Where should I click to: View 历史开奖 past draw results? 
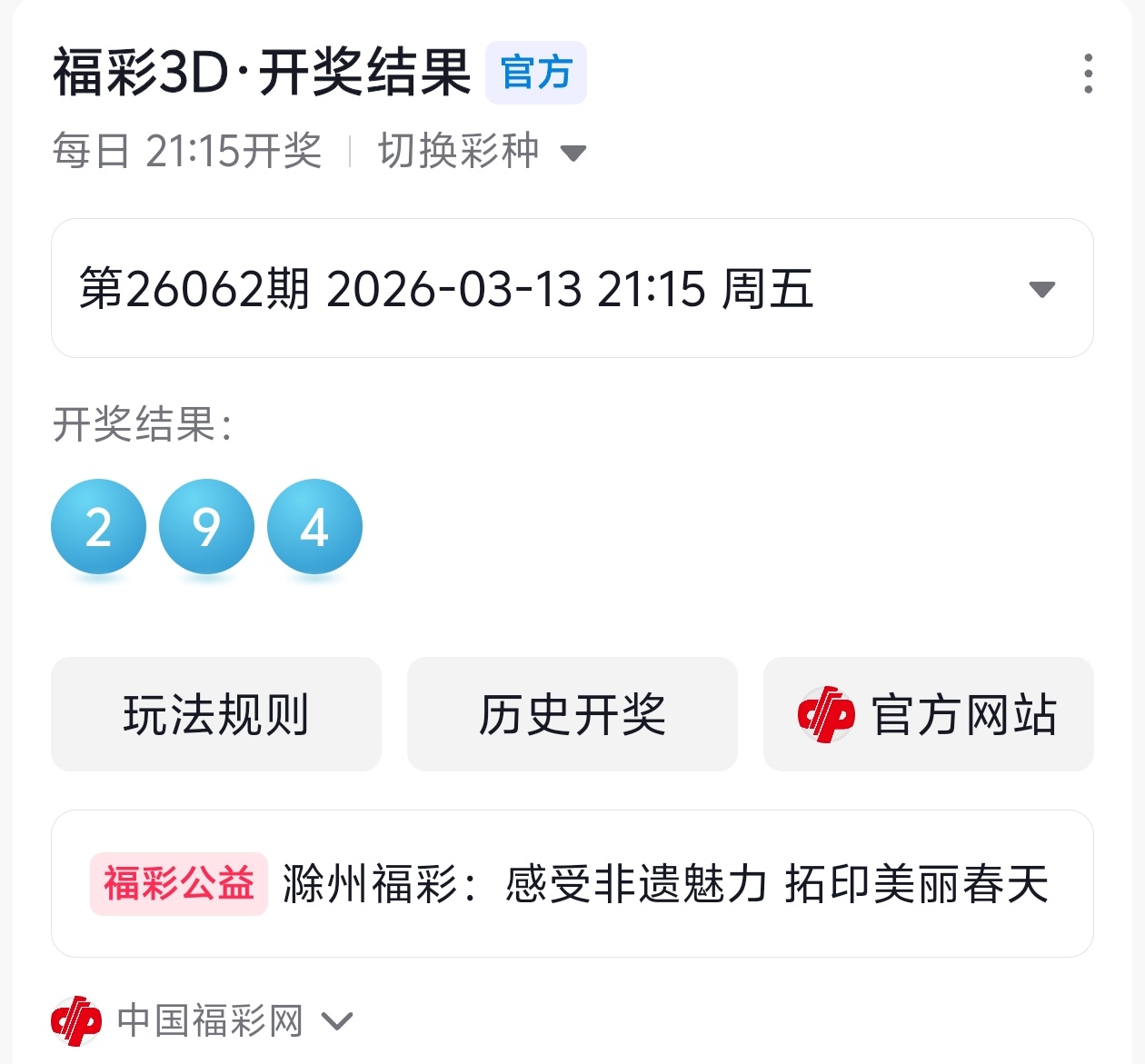point(572,714)
